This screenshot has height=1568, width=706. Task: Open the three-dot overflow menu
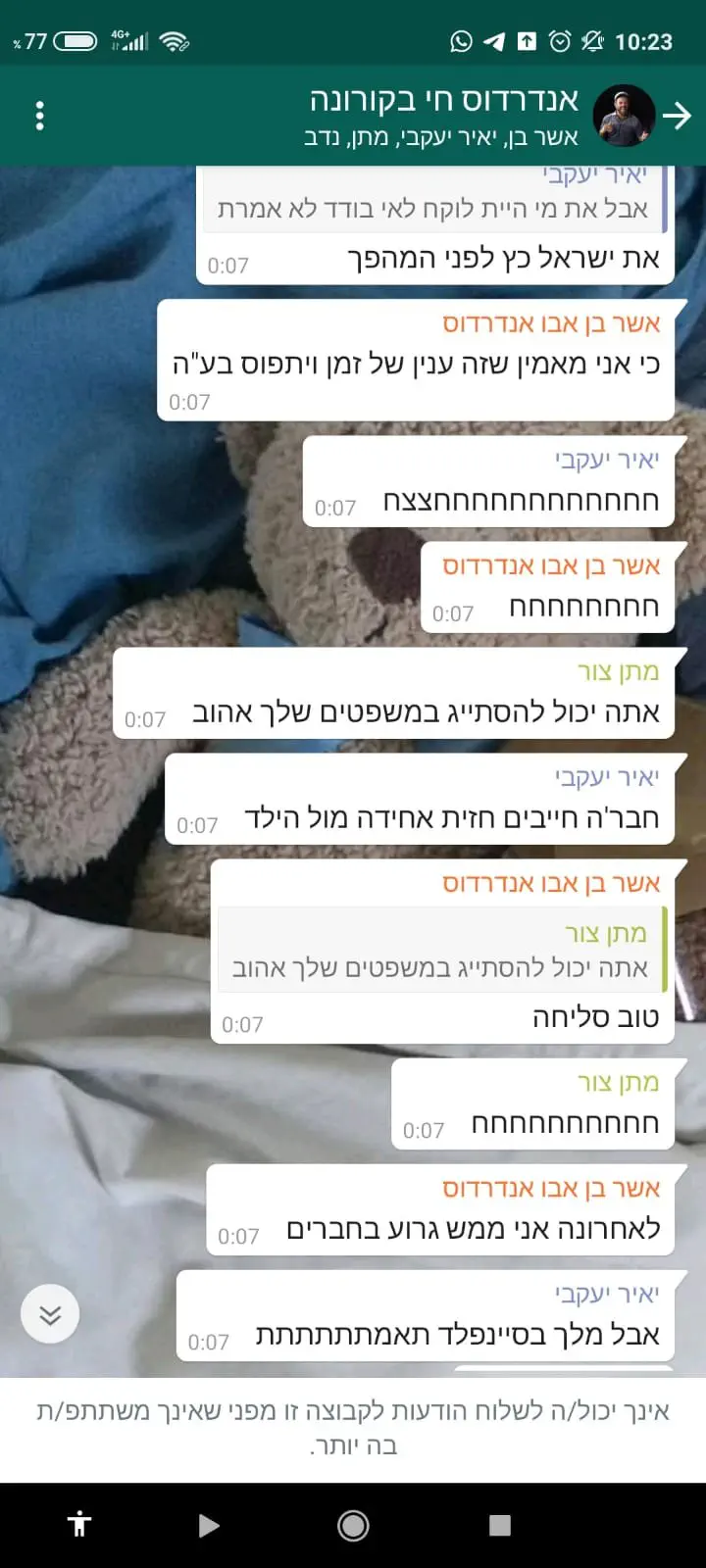click(40, 116)
